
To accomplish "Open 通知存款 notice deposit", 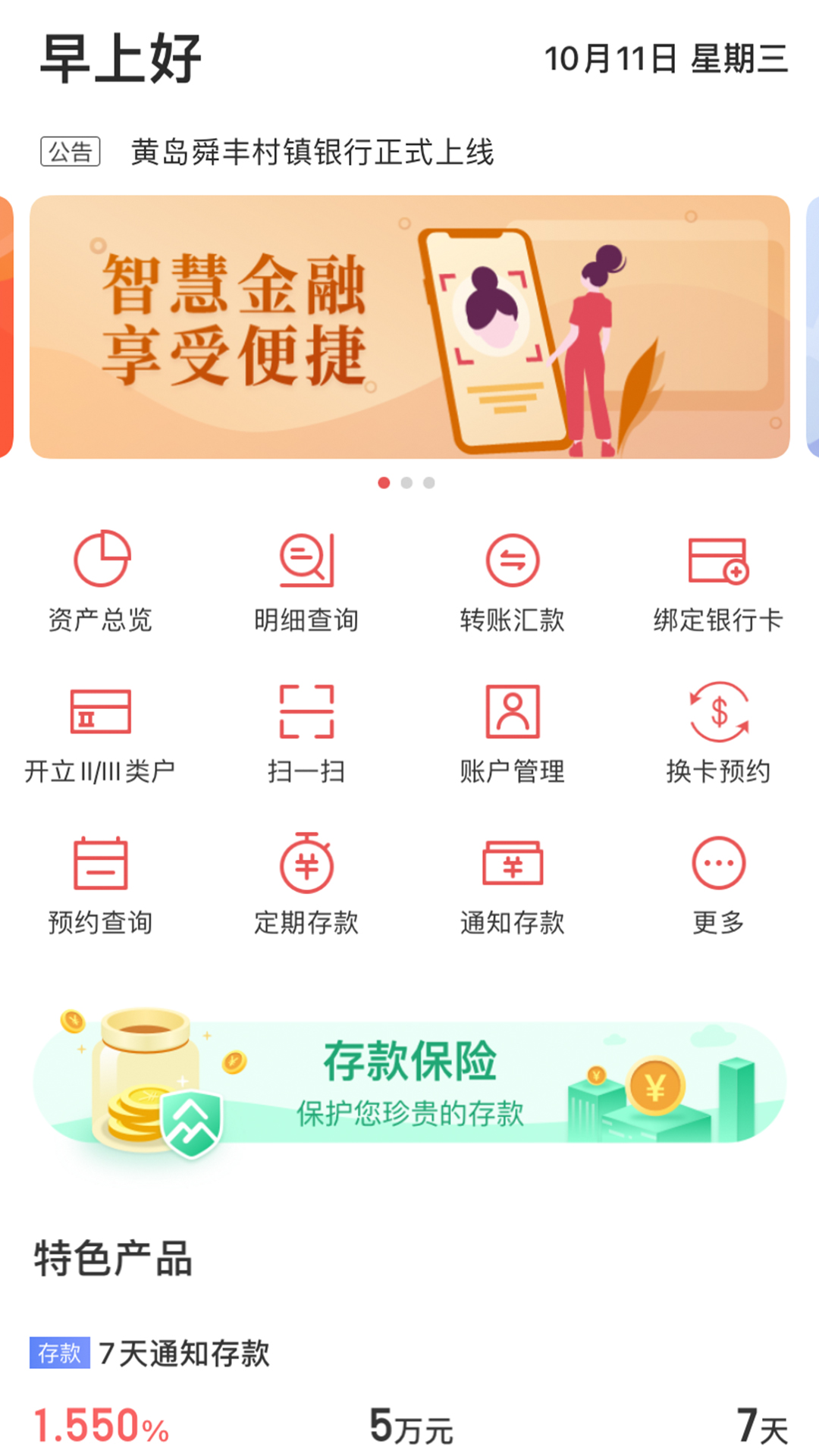I will click(513, 883).
